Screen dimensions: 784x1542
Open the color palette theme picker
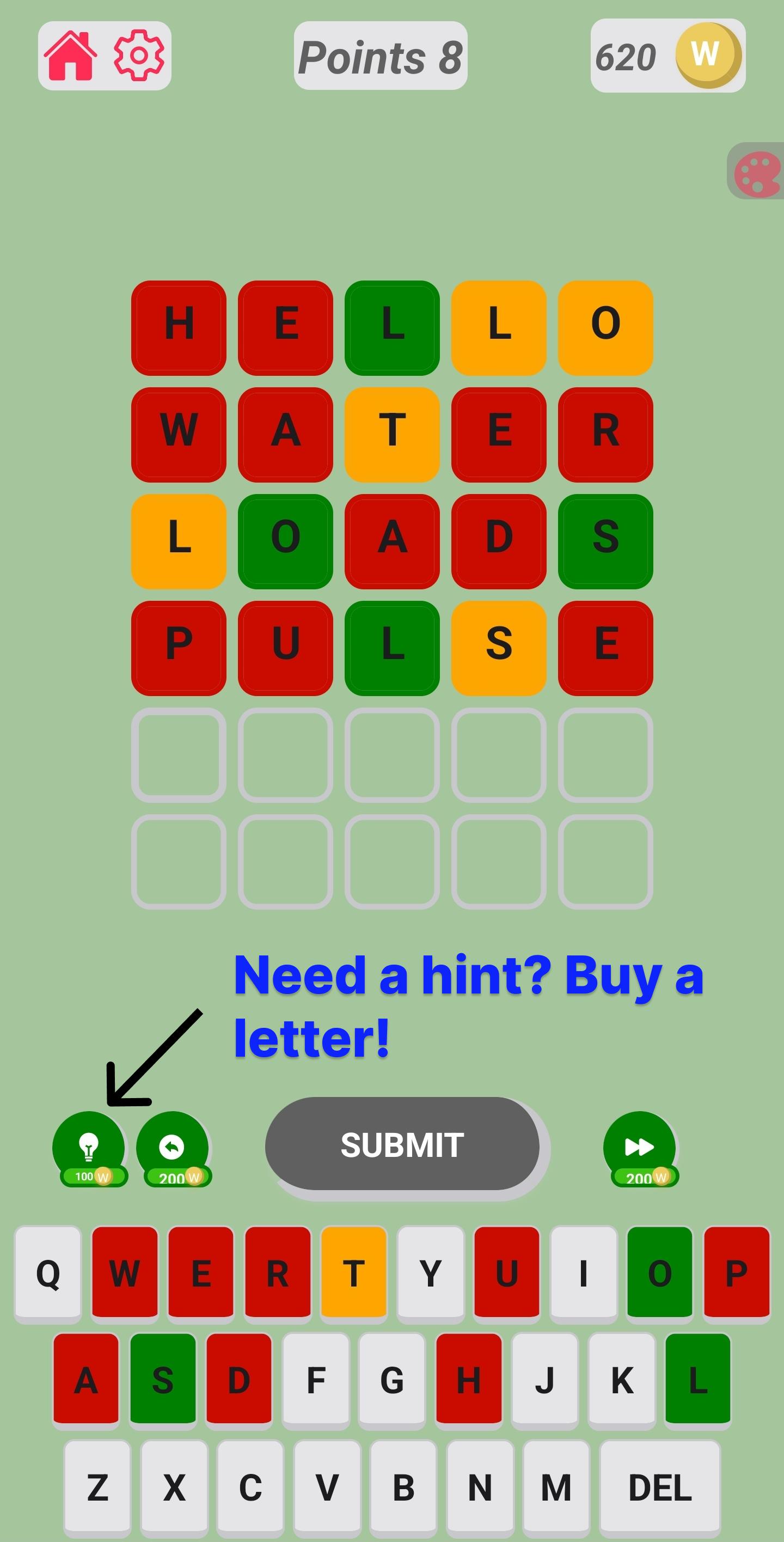757,171
